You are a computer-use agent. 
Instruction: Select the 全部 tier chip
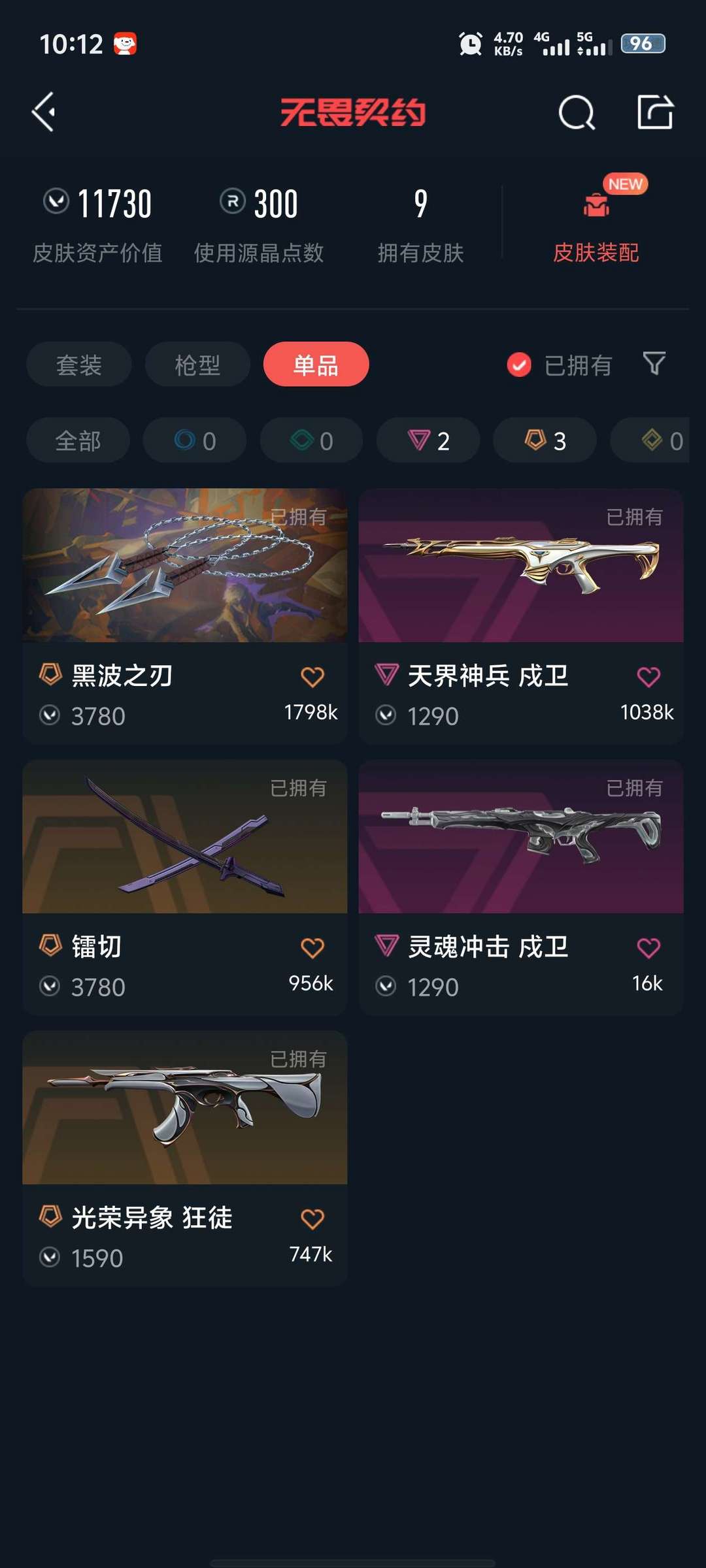click(78, 440)
